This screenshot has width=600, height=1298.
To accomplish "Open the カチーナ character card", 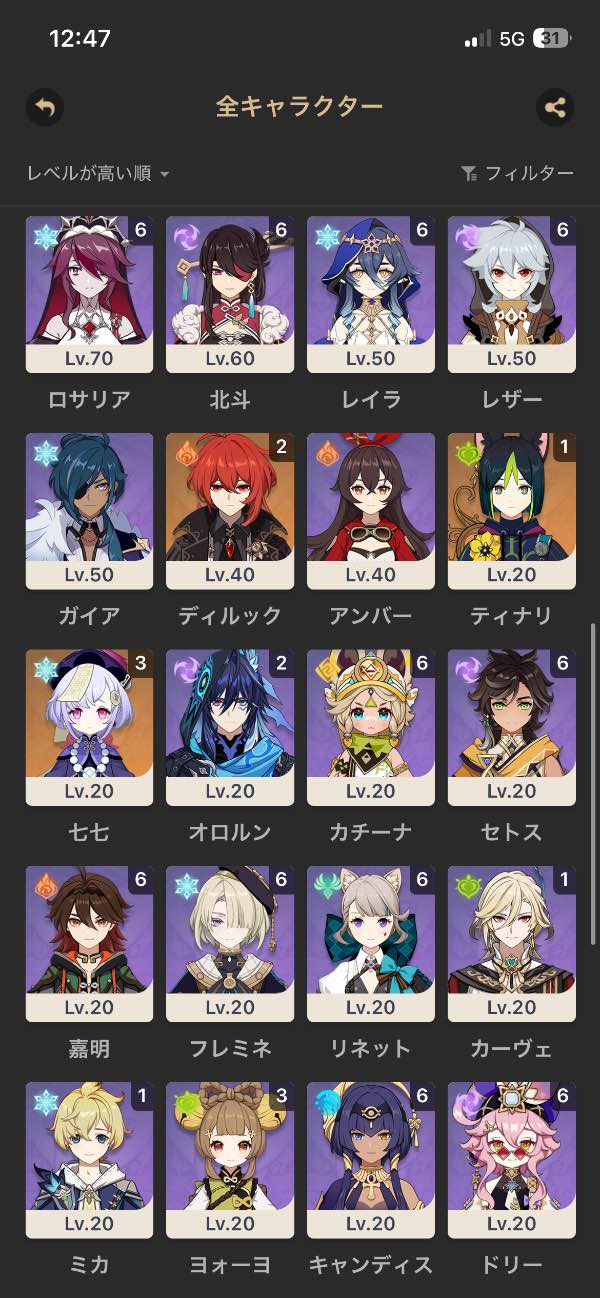I will 371,727.
